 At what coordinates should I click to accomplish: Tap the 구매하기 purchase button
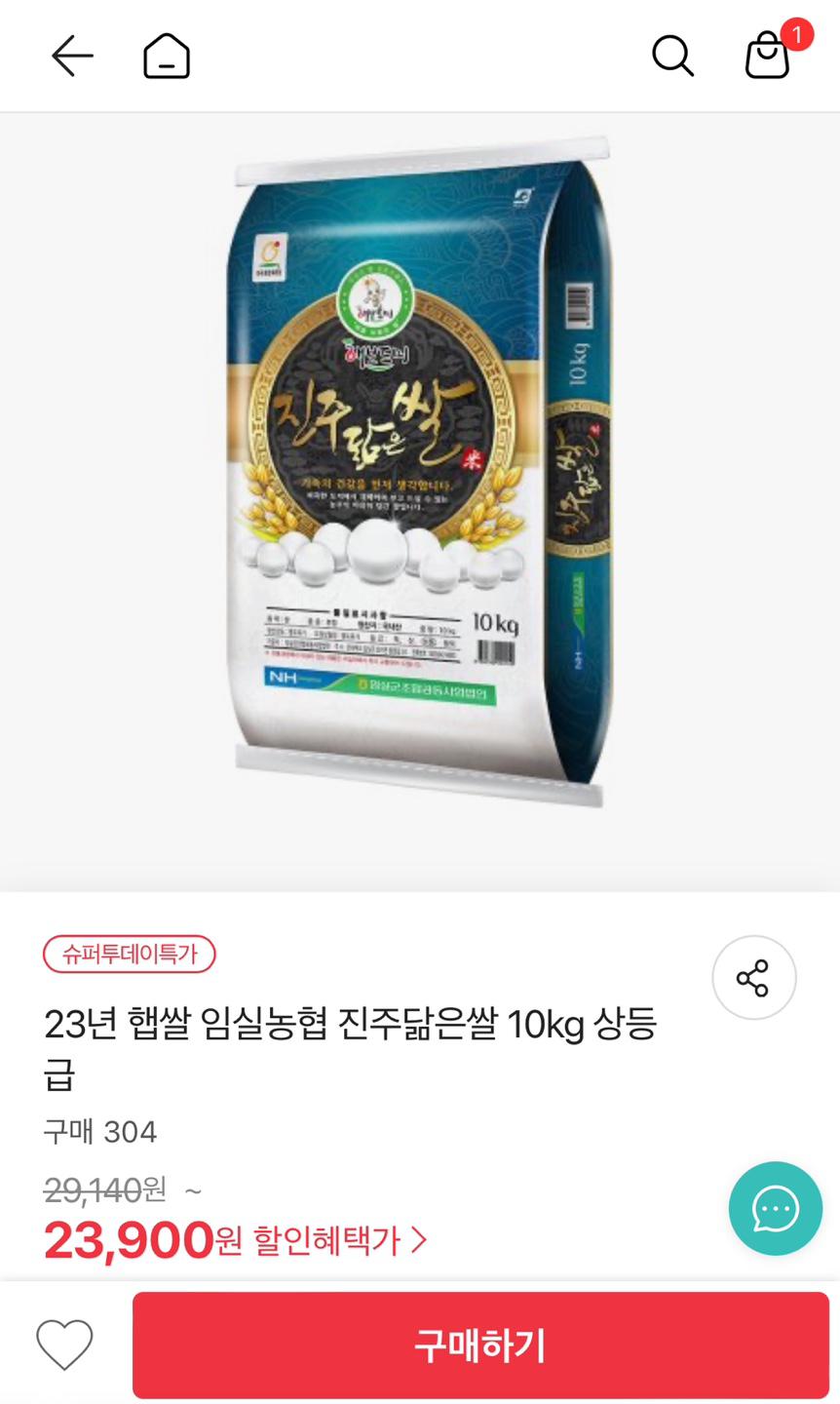click(x=480, y=1345)
